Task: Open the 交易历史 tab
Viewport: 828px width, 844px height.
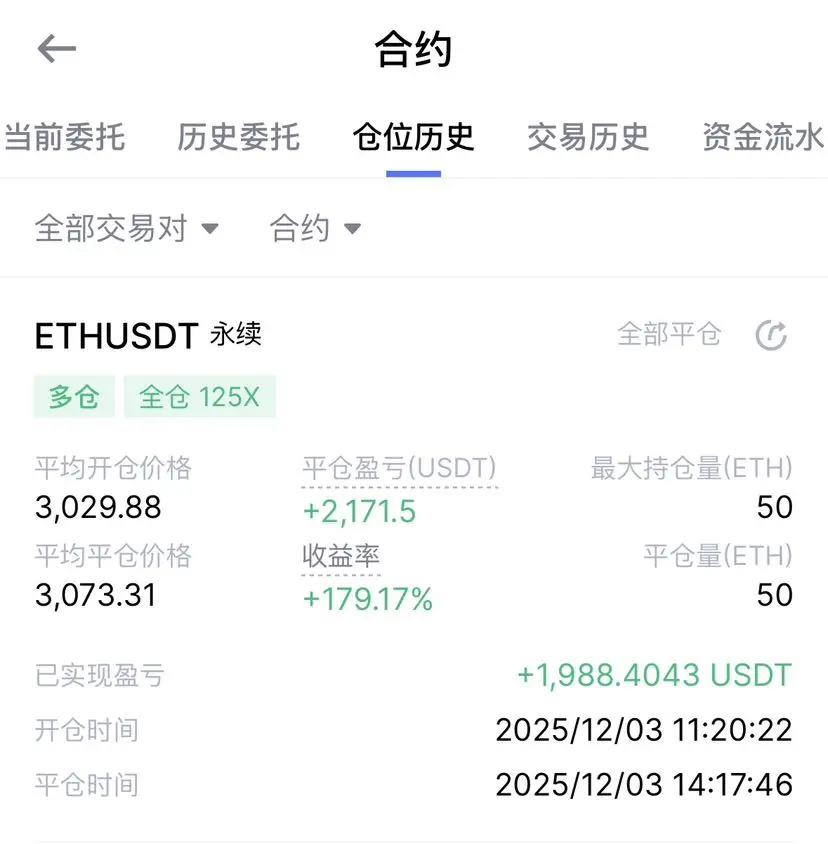Action: [588, 137]
